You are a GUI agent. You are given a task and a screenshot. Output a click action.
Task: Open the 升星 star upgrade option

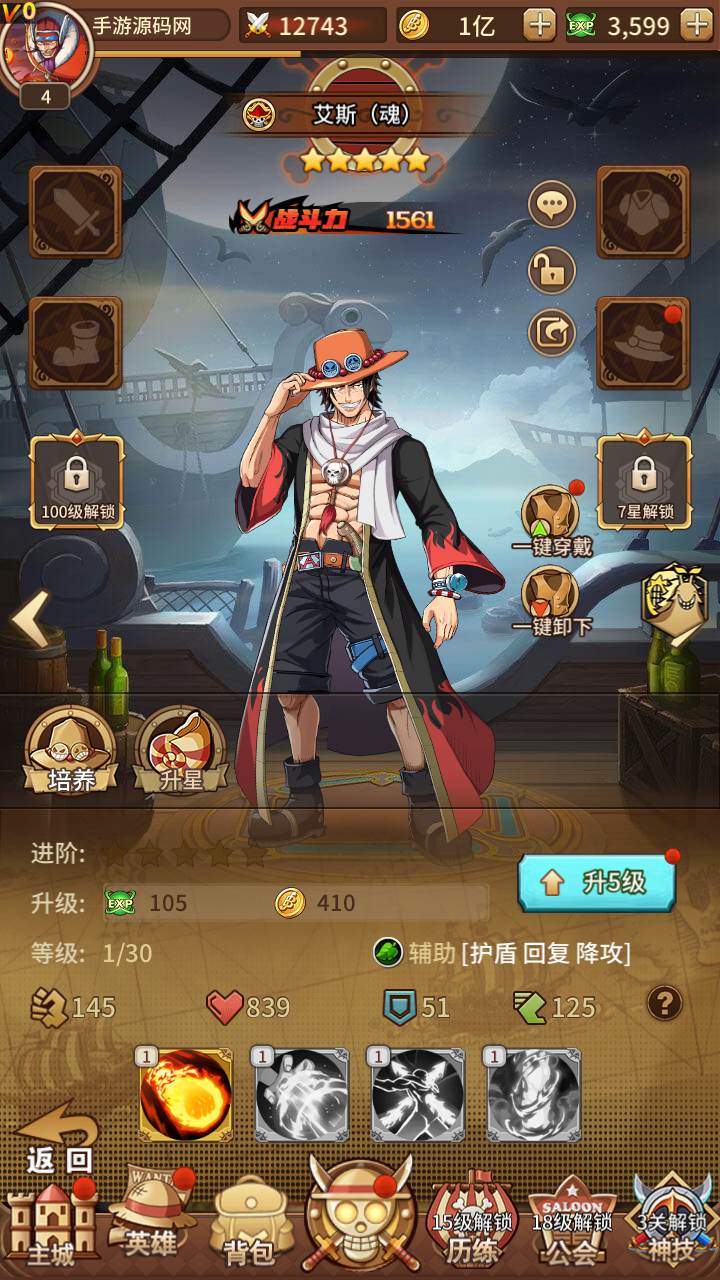[181, 750]
